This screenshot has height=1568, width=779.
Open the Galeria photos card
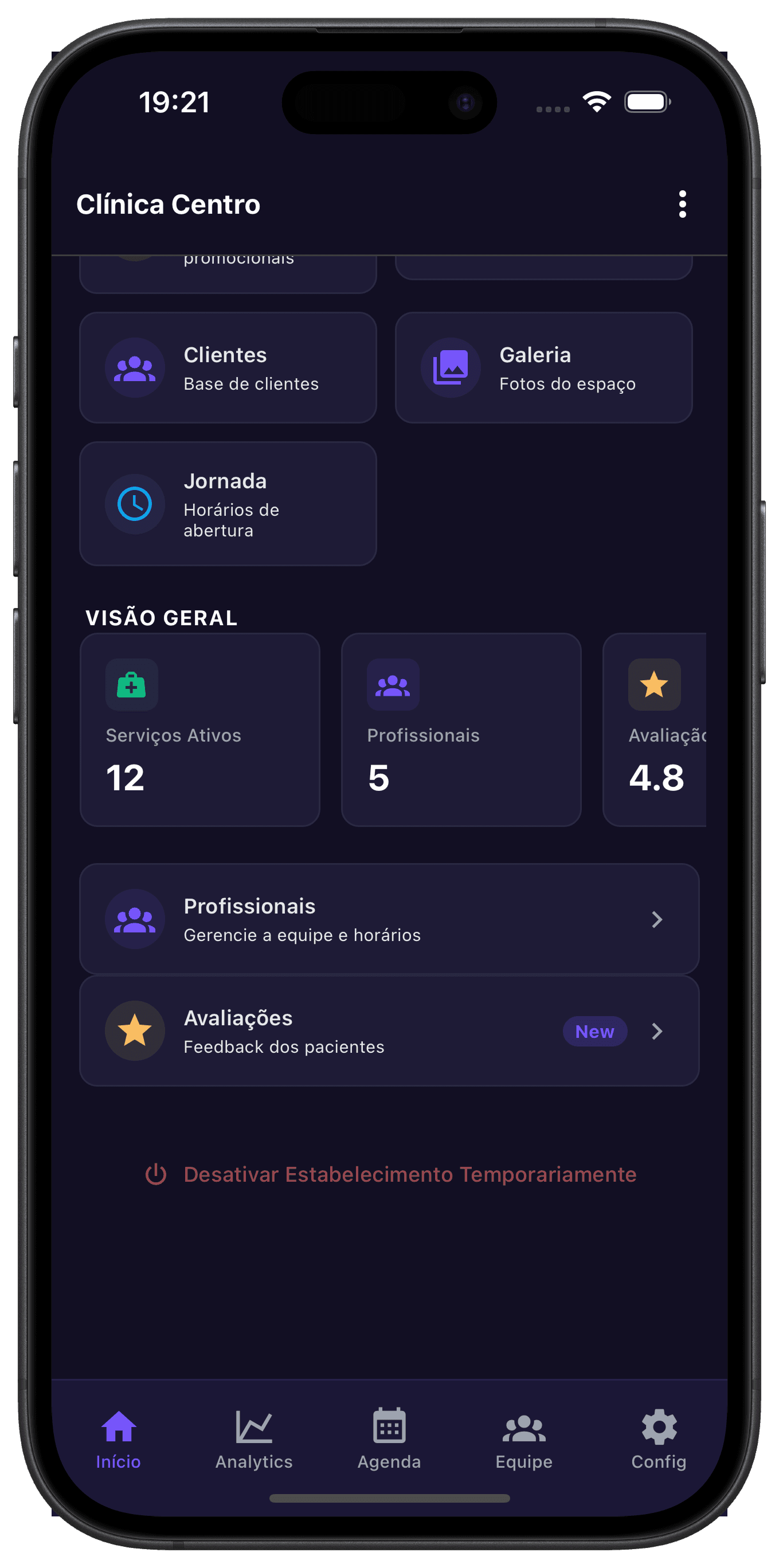543,368
